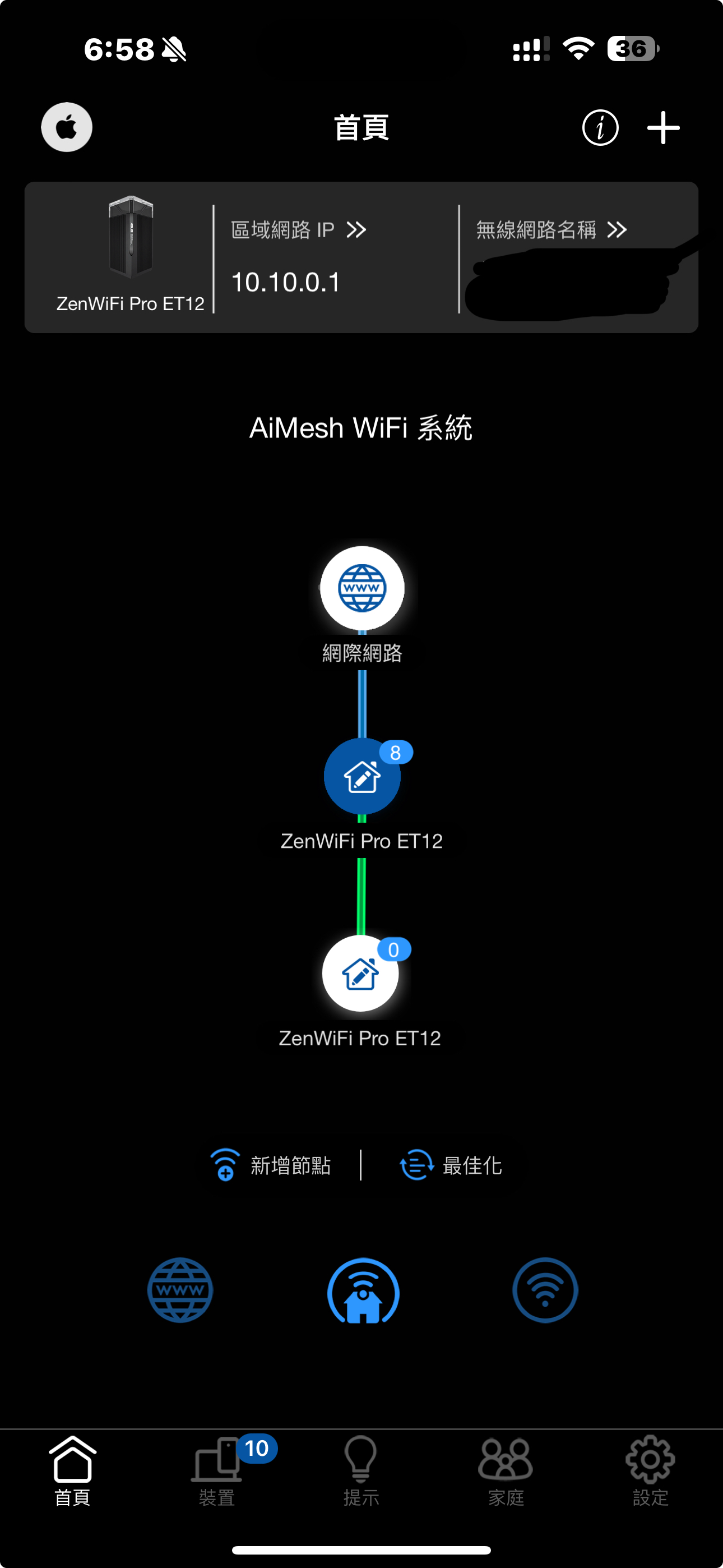
Task: Open the info icon
Action: pos(600,128)
